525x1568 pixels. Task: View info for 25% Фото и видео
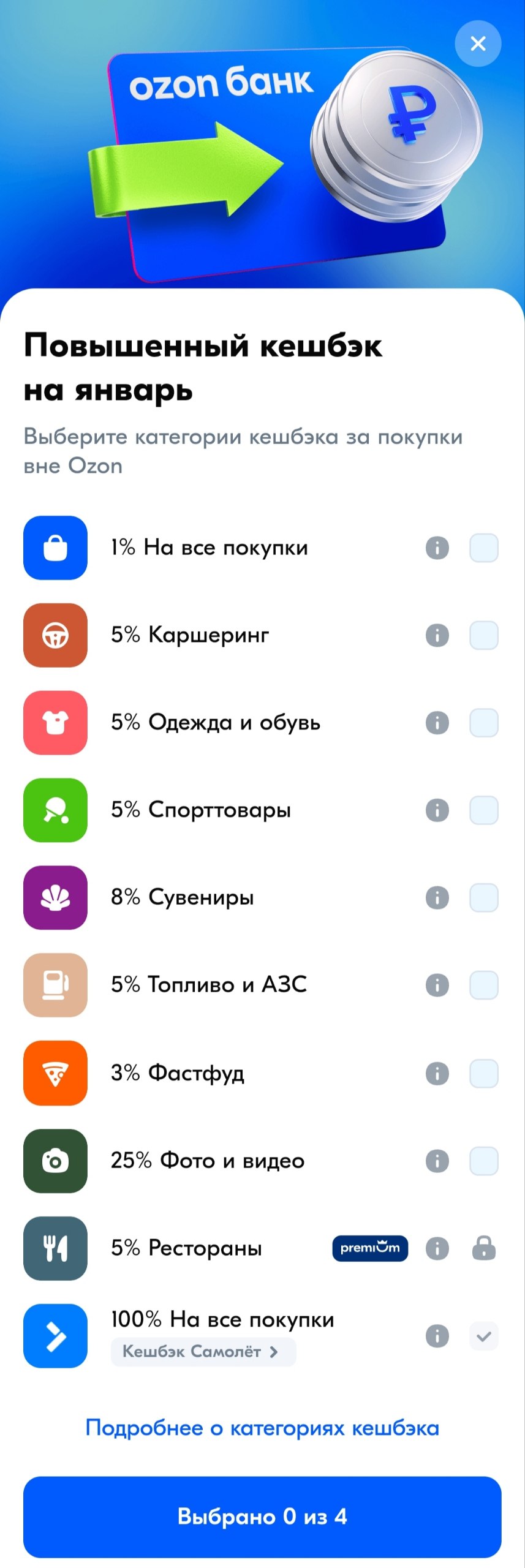point(437,1161)
